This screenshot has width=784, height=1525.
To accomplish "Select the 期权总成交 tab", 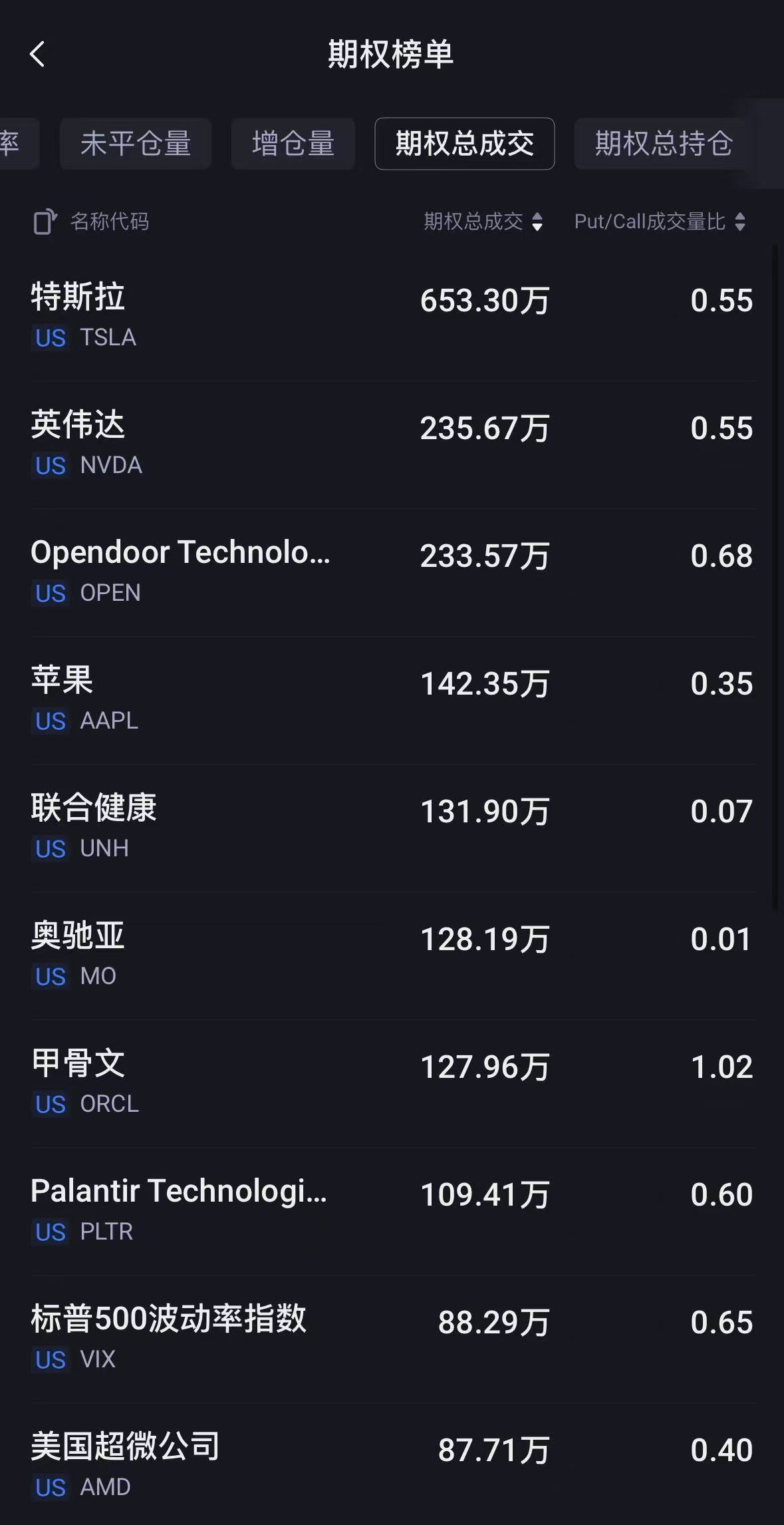I will click(464, 144).
